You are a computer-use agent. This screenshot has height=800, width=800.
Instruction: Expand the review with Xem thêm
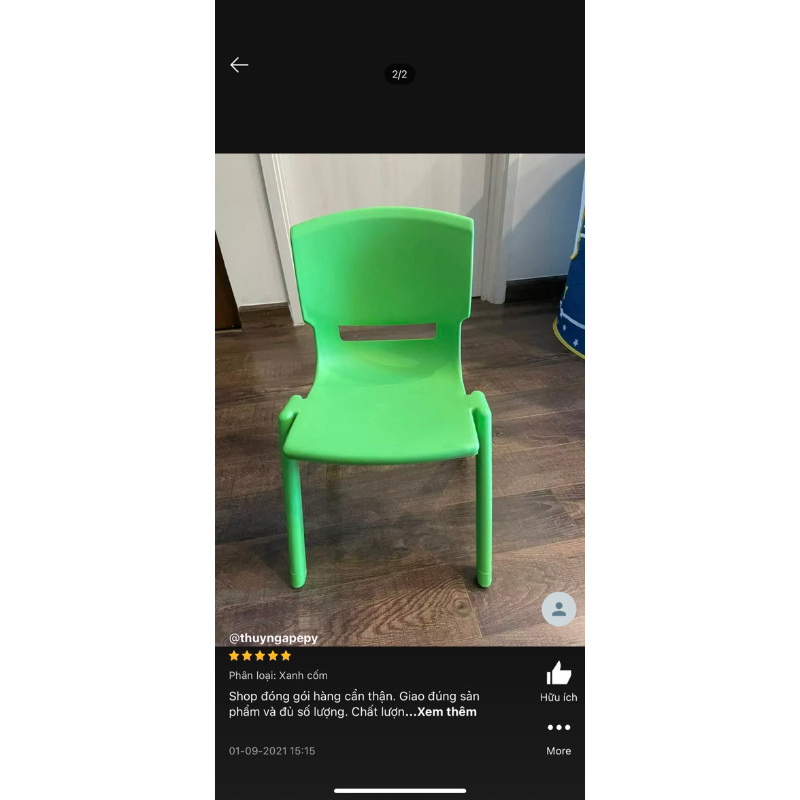click(447, 712)
